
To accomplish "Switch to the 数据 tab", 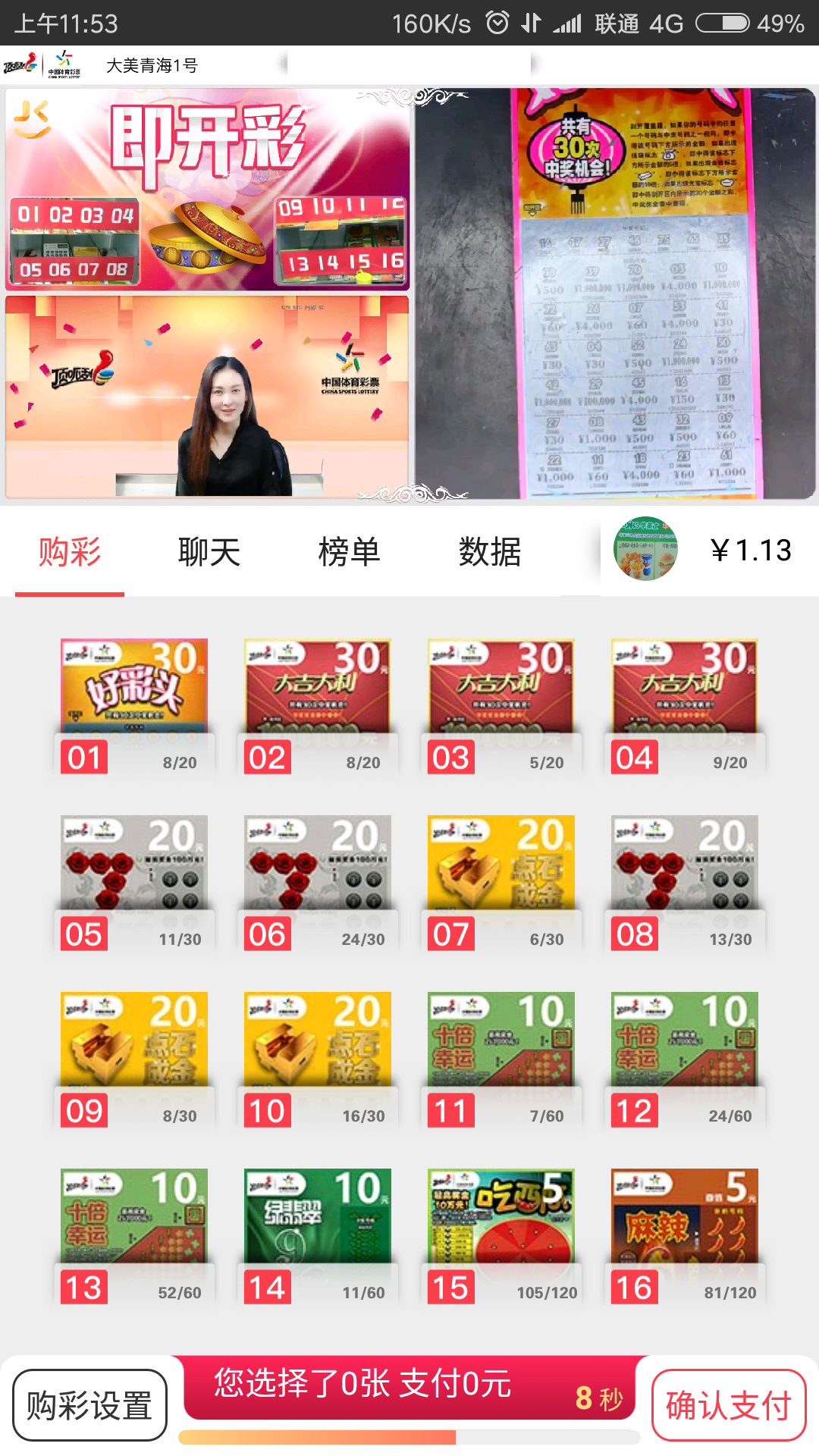I will 489,551.
